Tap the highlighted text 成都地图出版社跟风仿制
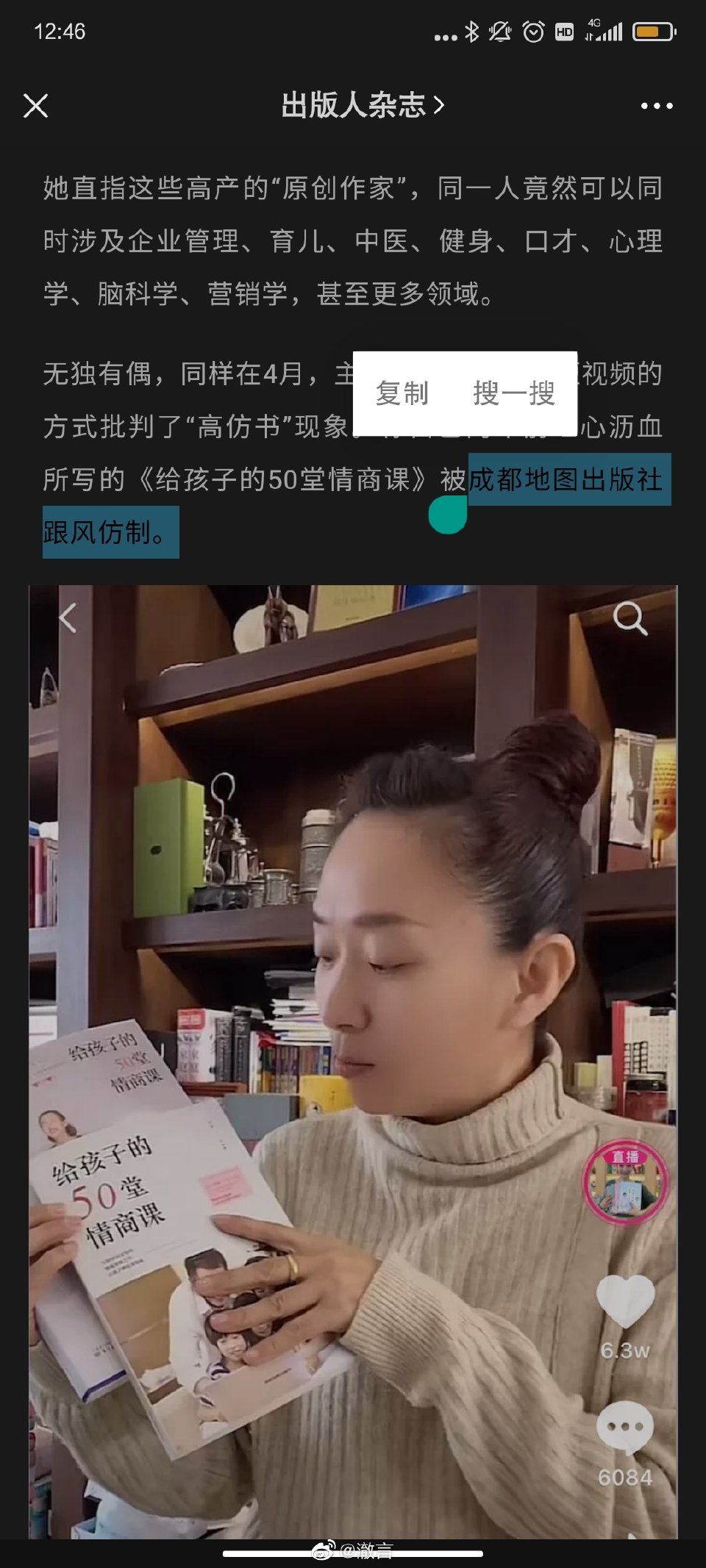Image resolution: width=706 pixels, height=1568 pixels. 569,479
